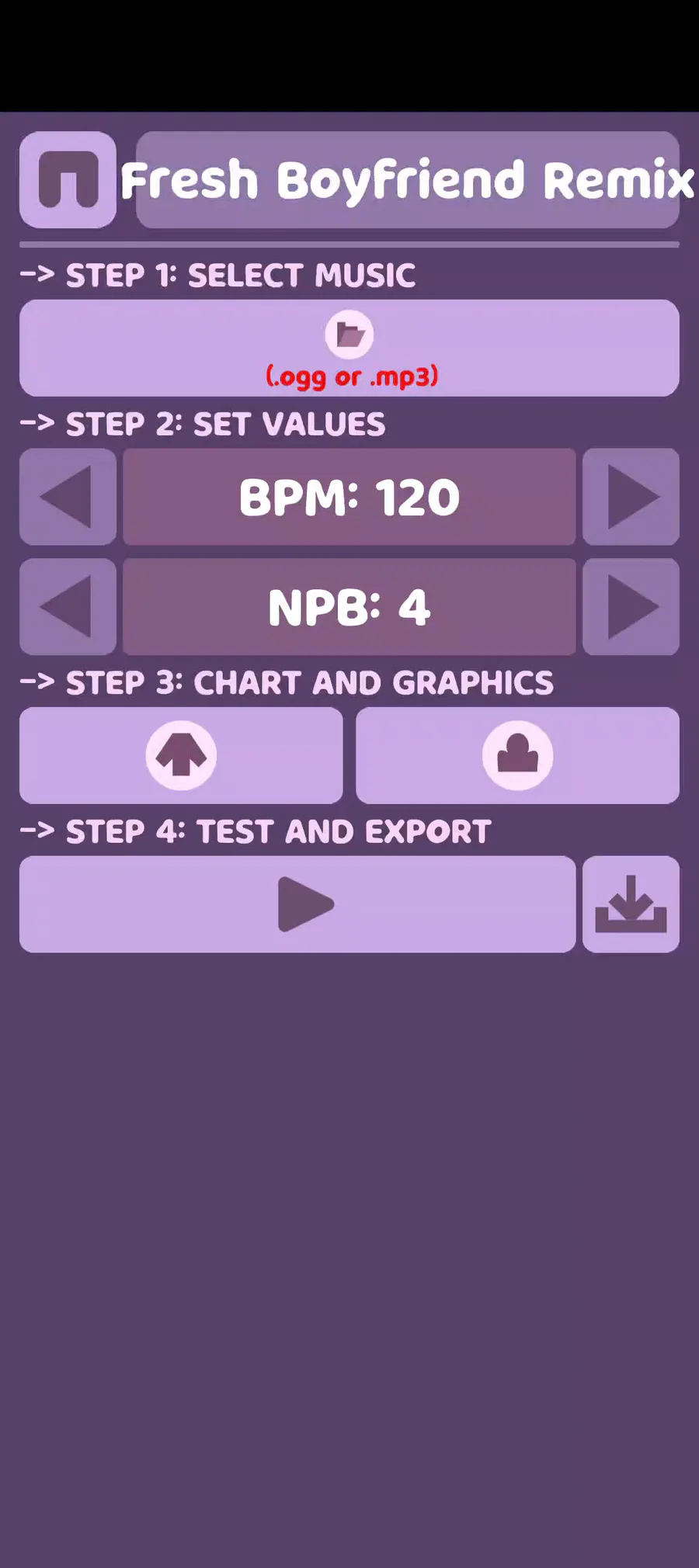Tap the BPM: 120 value box
Image resolution: width=699 pixels, height=1568 pixels.
[x=349, y=497]
